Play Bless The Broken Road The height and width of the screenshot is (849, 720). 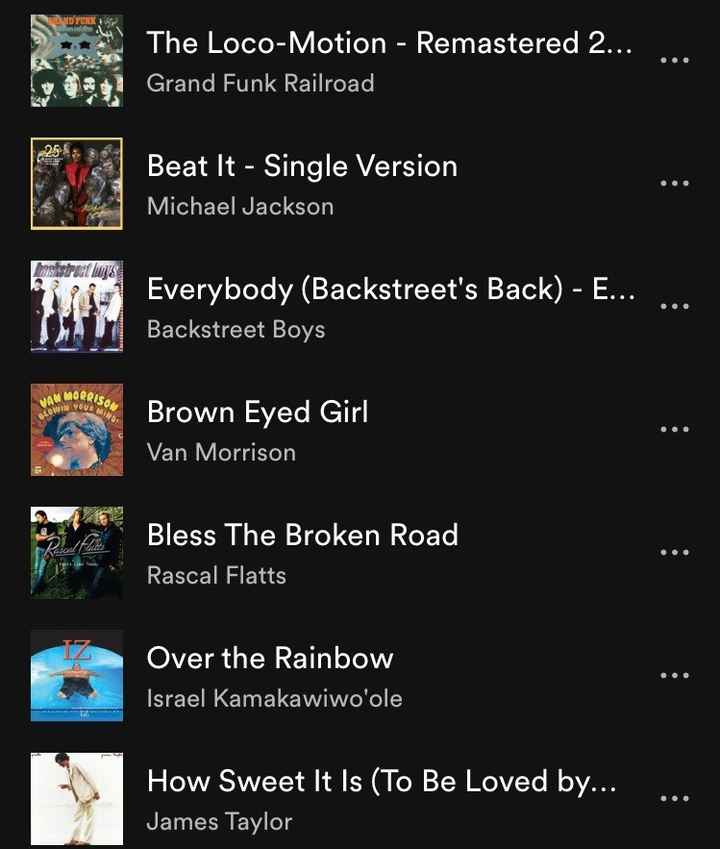[x=300, y=535]
